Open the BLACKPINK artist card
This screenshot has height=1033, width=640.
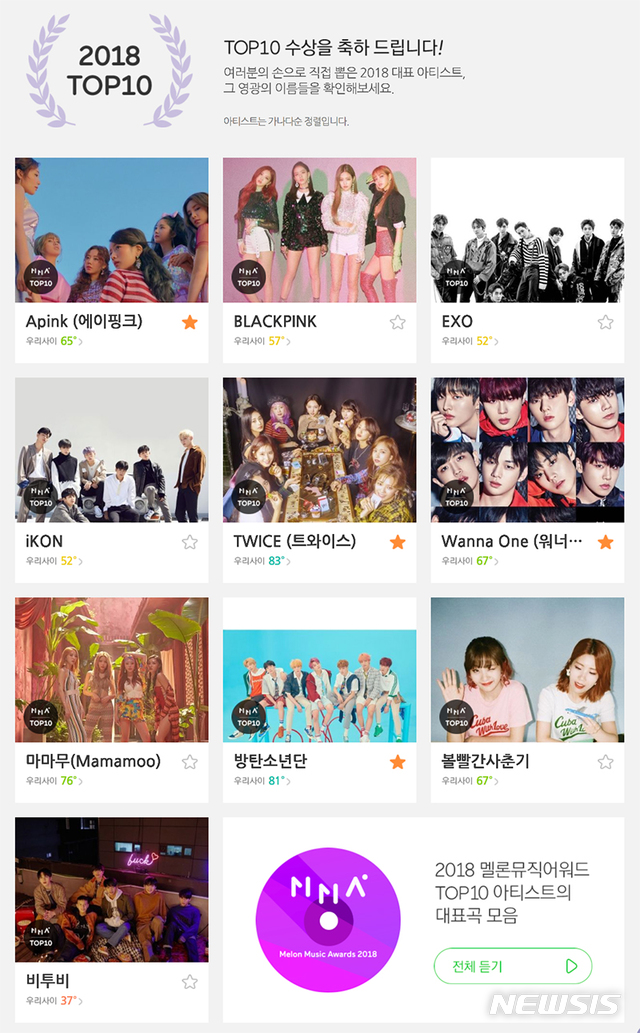(319, 231)
